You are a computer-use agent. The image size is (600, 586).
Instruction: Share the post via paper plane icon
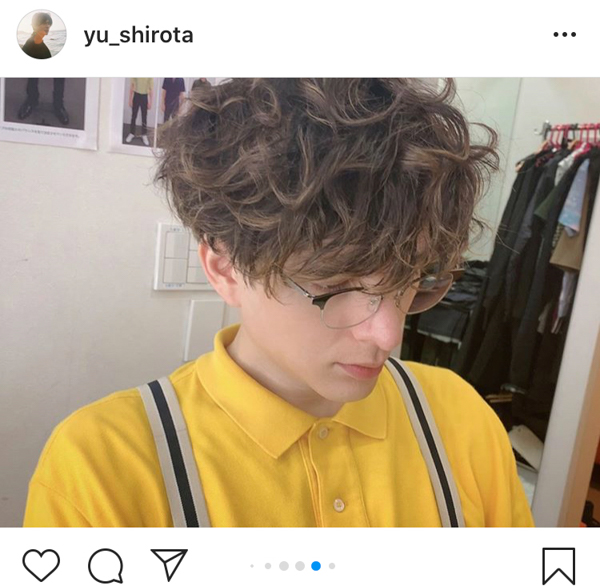[x=169, y=564]
